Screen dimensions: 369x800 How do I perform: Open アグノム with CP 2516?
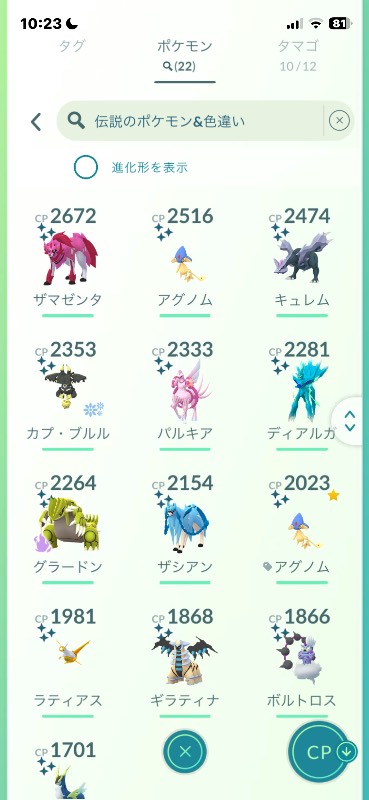tap(185, 262)
